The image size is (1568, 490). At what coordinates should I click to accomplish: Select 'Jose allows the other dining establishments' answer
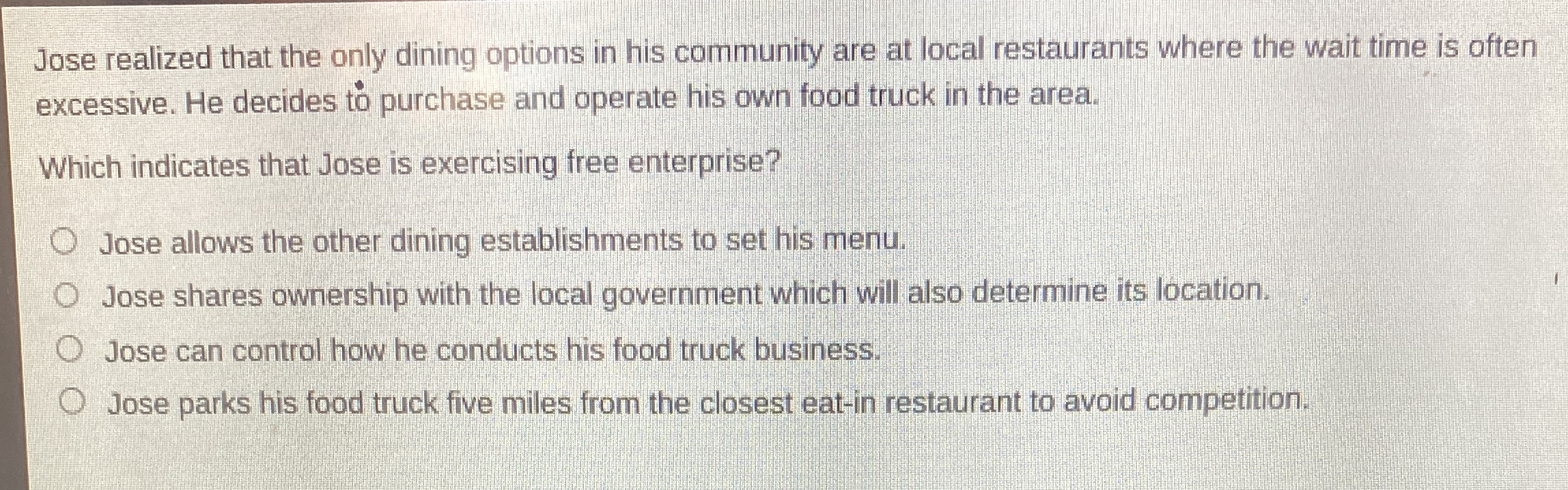click(x=65, y=242)
